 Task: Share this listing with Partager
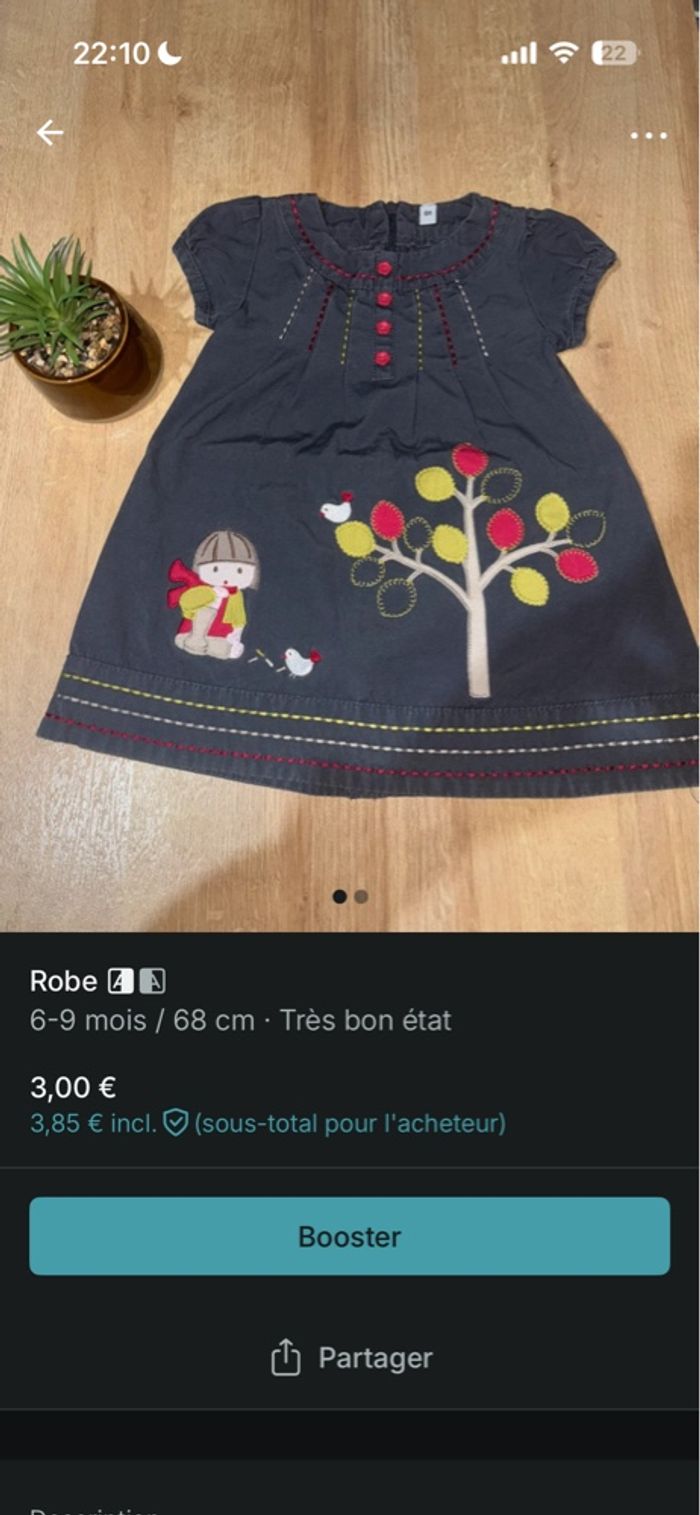pos(351,1358)
